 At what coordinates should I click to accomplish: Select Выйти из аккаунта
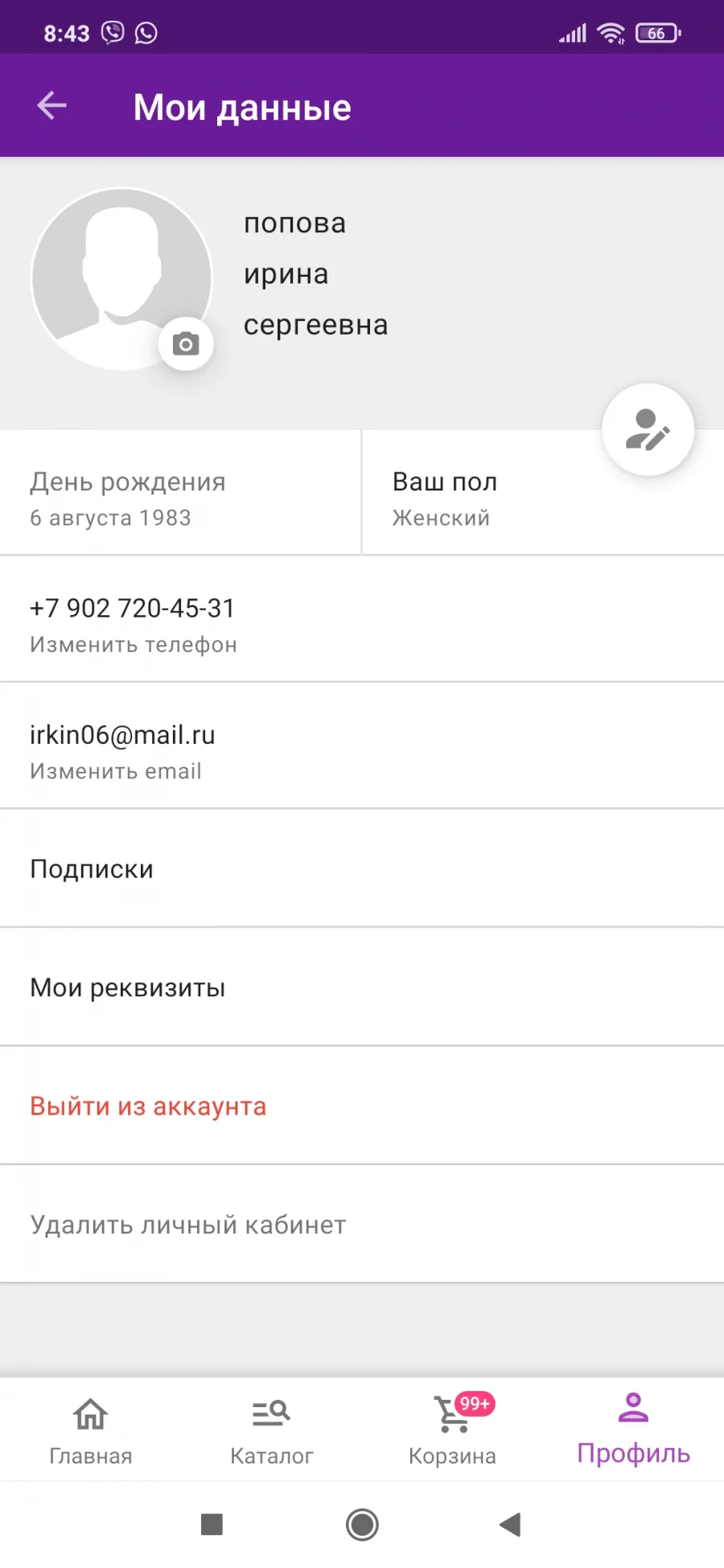coord(362,1106)
